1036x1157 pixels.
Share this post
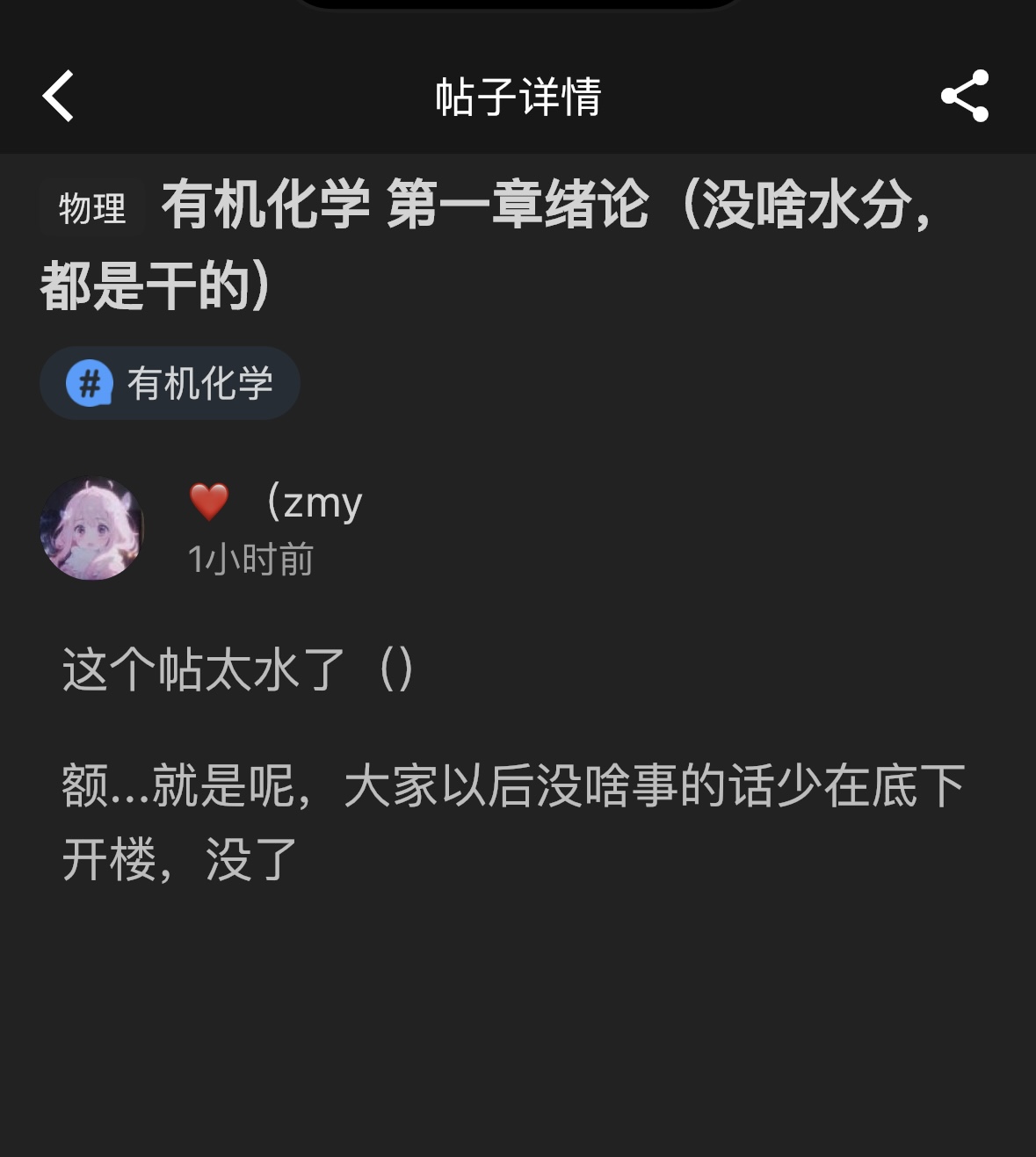point(964,96)
